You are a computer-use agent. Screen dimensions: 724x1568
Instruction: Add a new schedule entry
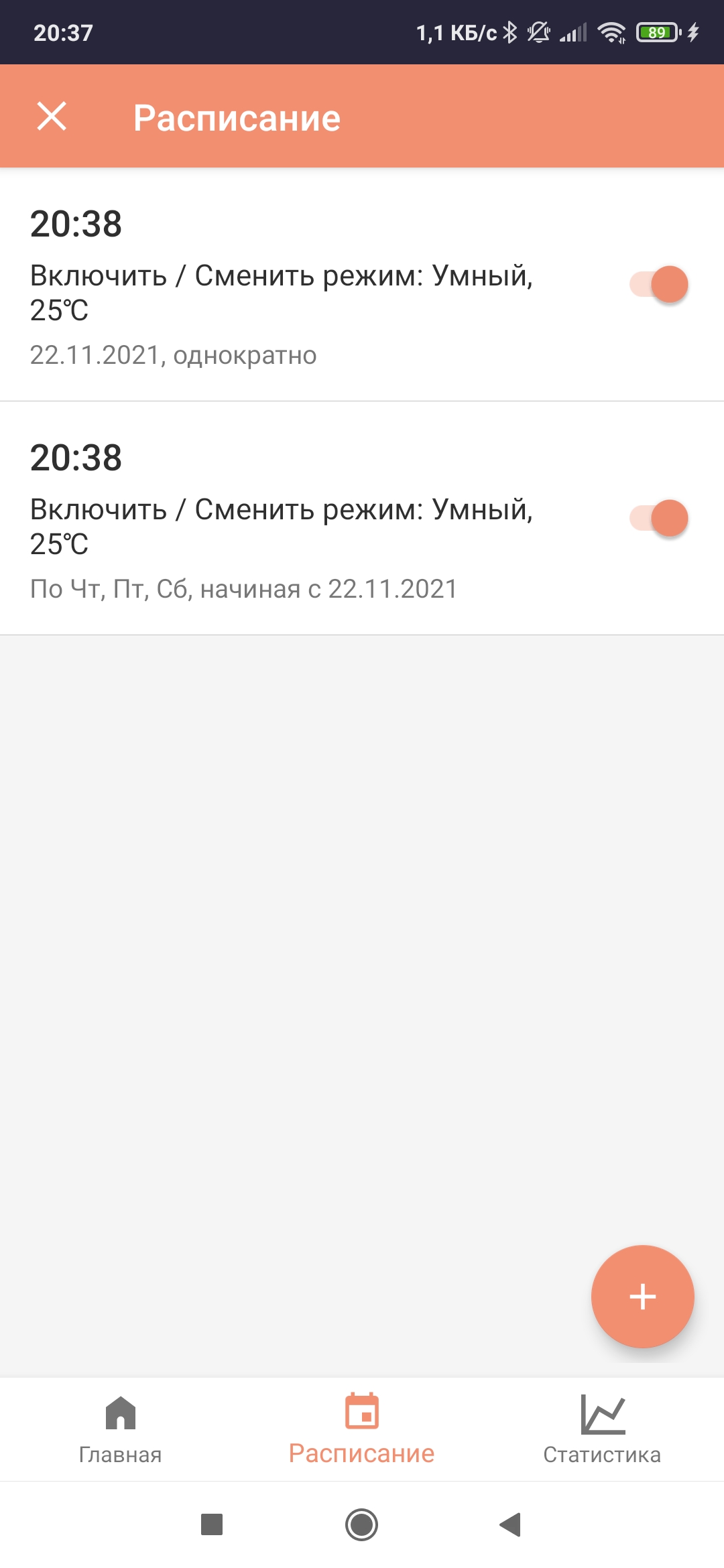click(x=642, y=1296)
